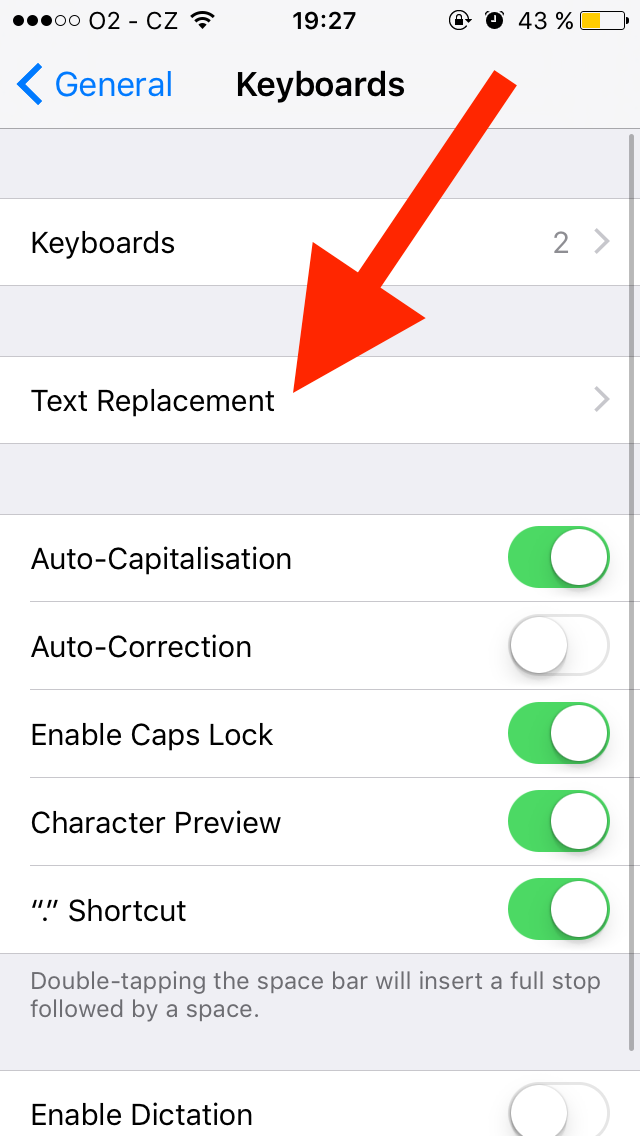The image size is (640, 1136).
Task: Turn on Enable Dictation
Action: pyautogui.click(x=558, y=1112)
